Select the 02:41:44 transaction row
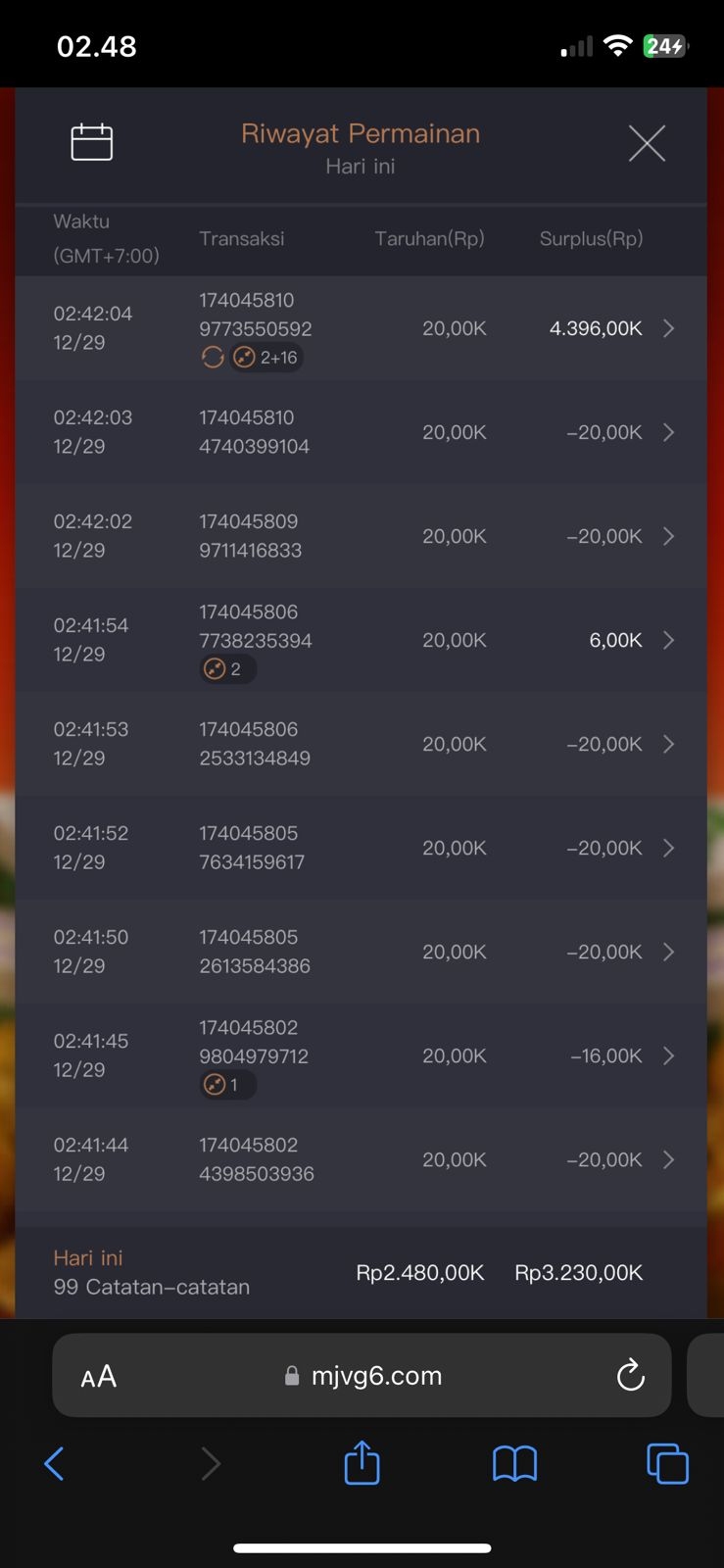Viewport: 724px width, 1568px height. pos(361,1159)
